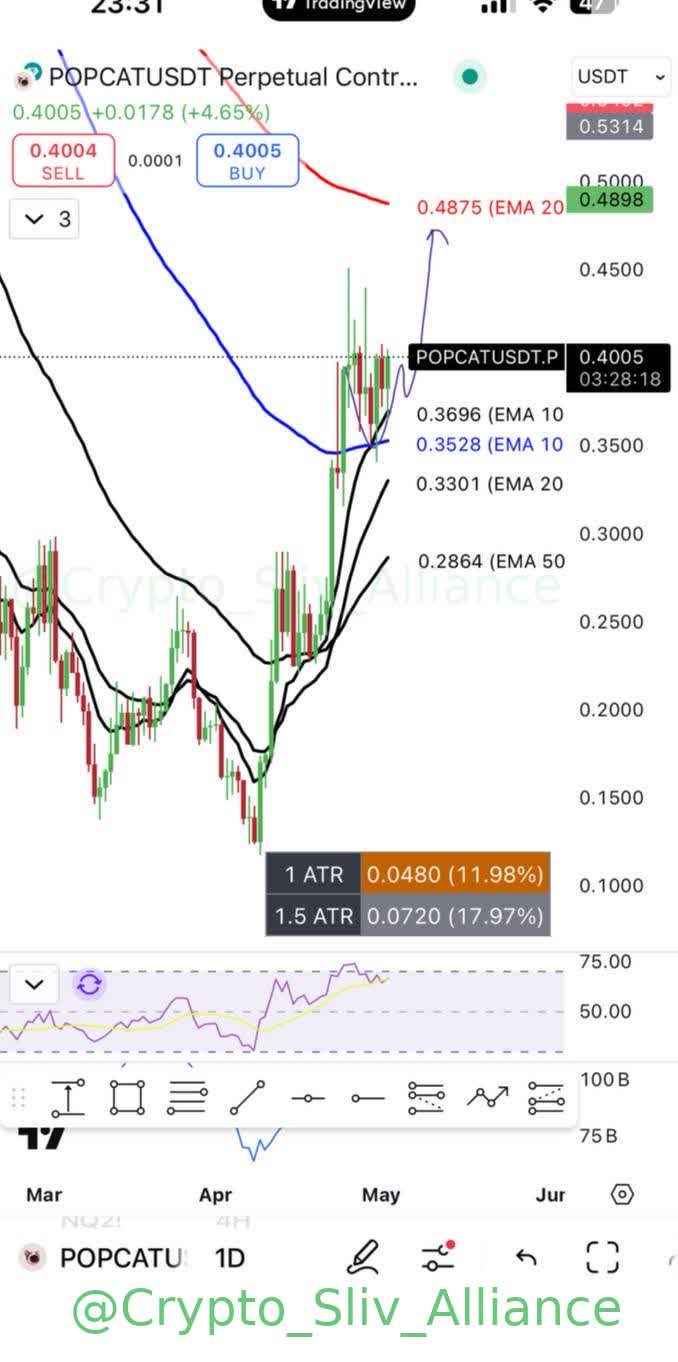The image size is (678, 1362).
Task: Tap the POPCATUSDT Perpetual Contract title
Action: coord(233,77)
